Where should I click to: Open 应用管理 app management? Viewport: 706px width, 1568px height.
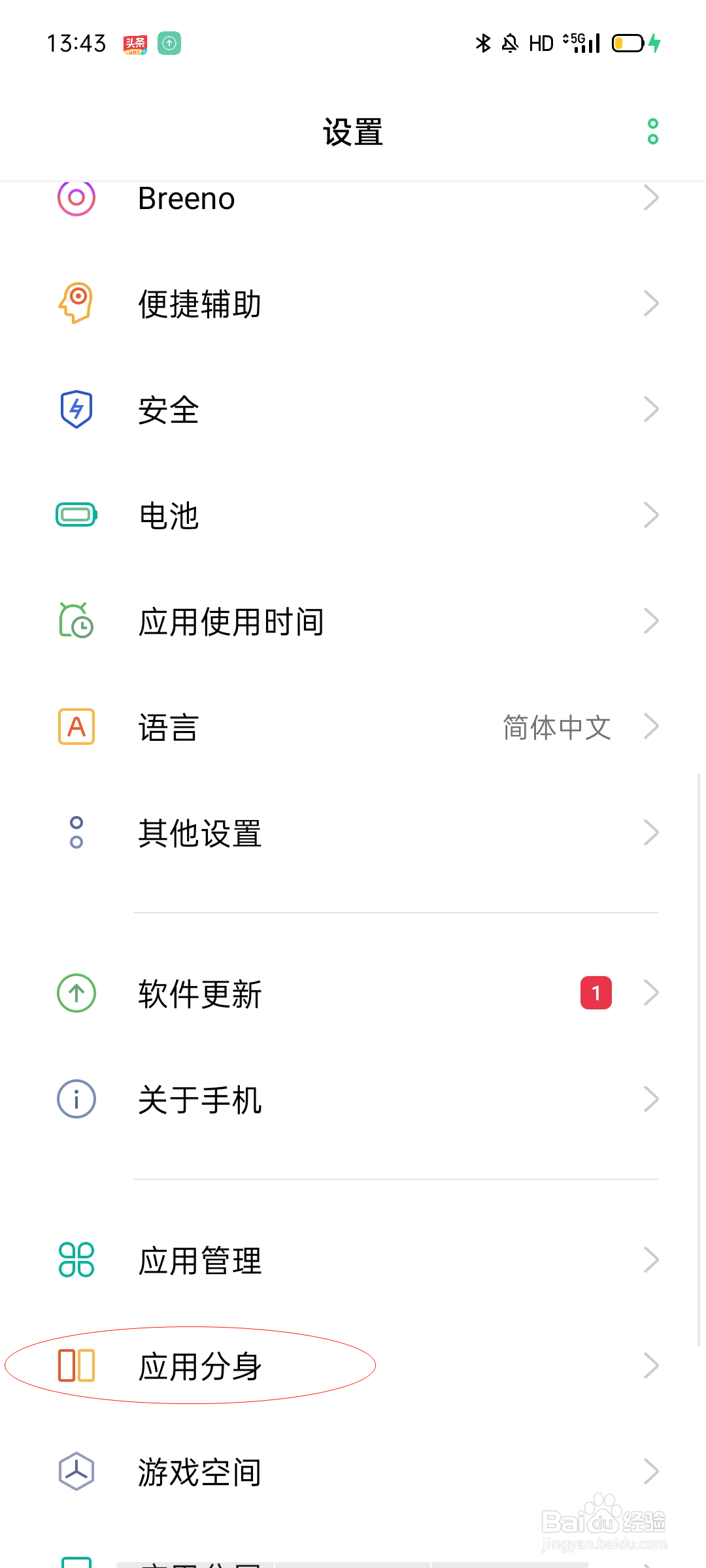pyautogui.click(x=353, y=1260)
